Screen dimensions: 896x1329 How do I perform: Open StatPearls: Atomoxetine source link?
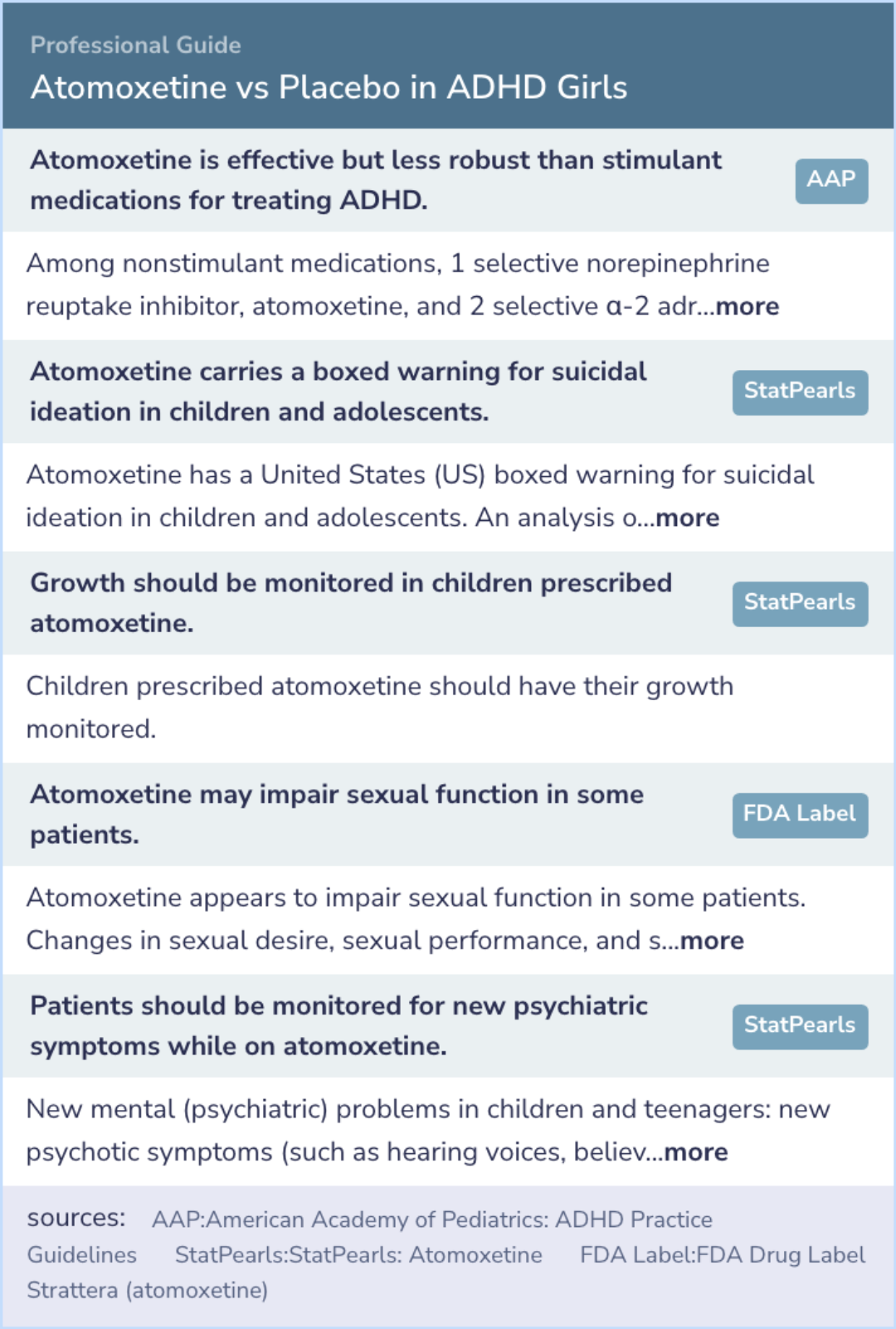coord(358,1255)
